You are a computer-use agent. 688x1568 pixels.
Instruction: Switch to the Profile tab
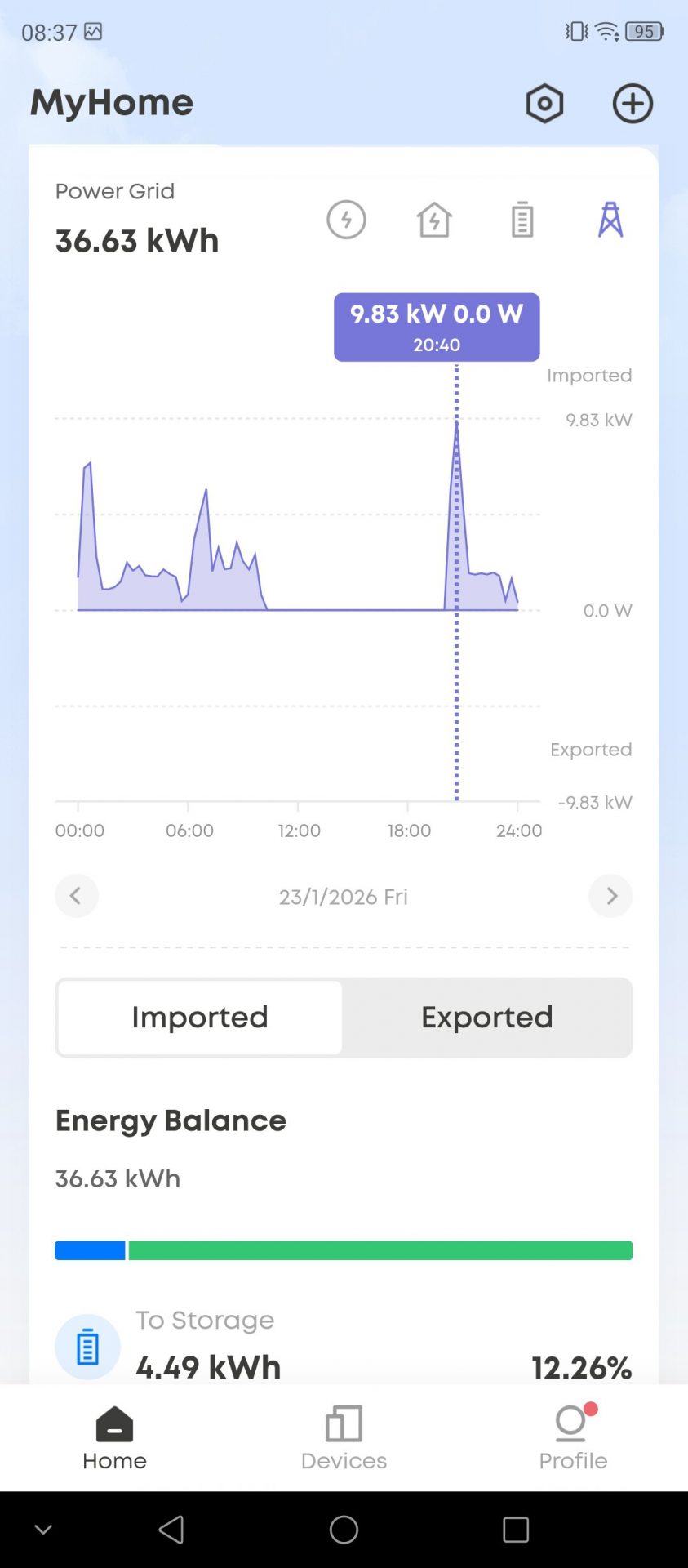pyautogui.click(x=573, y=1438)
